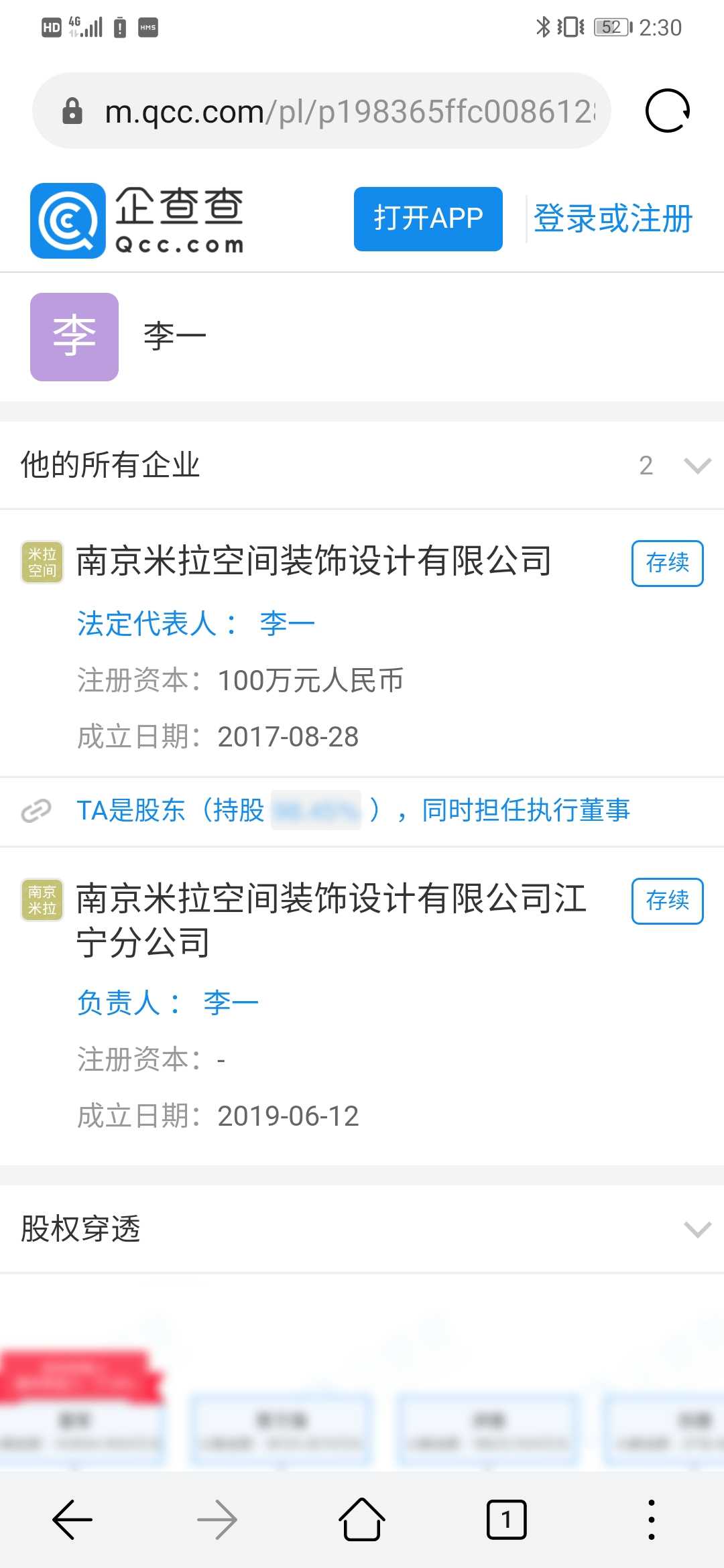
Task: Open the browser three-dot overflow menu
Action: [x=651, y=1520]
